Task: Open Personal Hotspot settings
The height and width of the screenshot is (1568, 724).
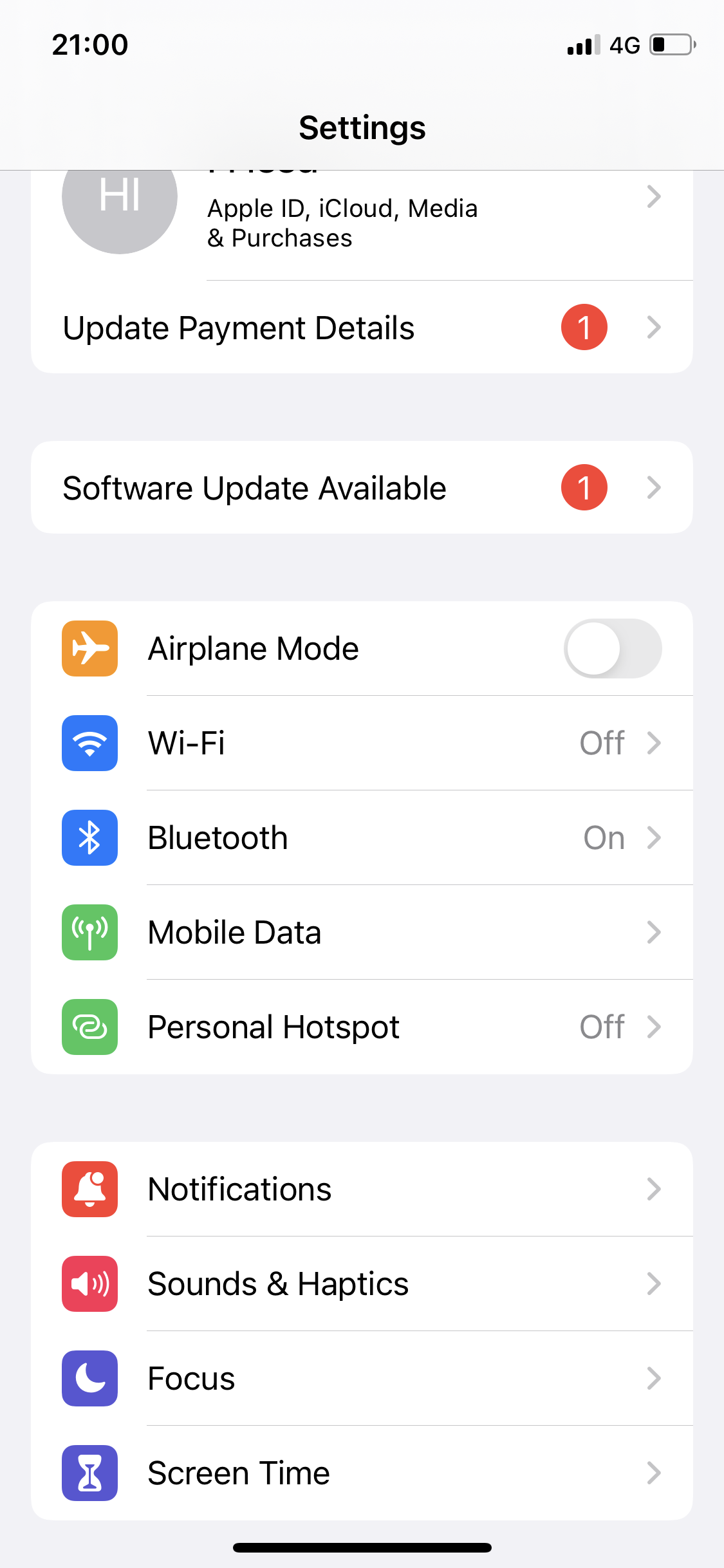Action: pyautogui.click(x=360, y=1027)
